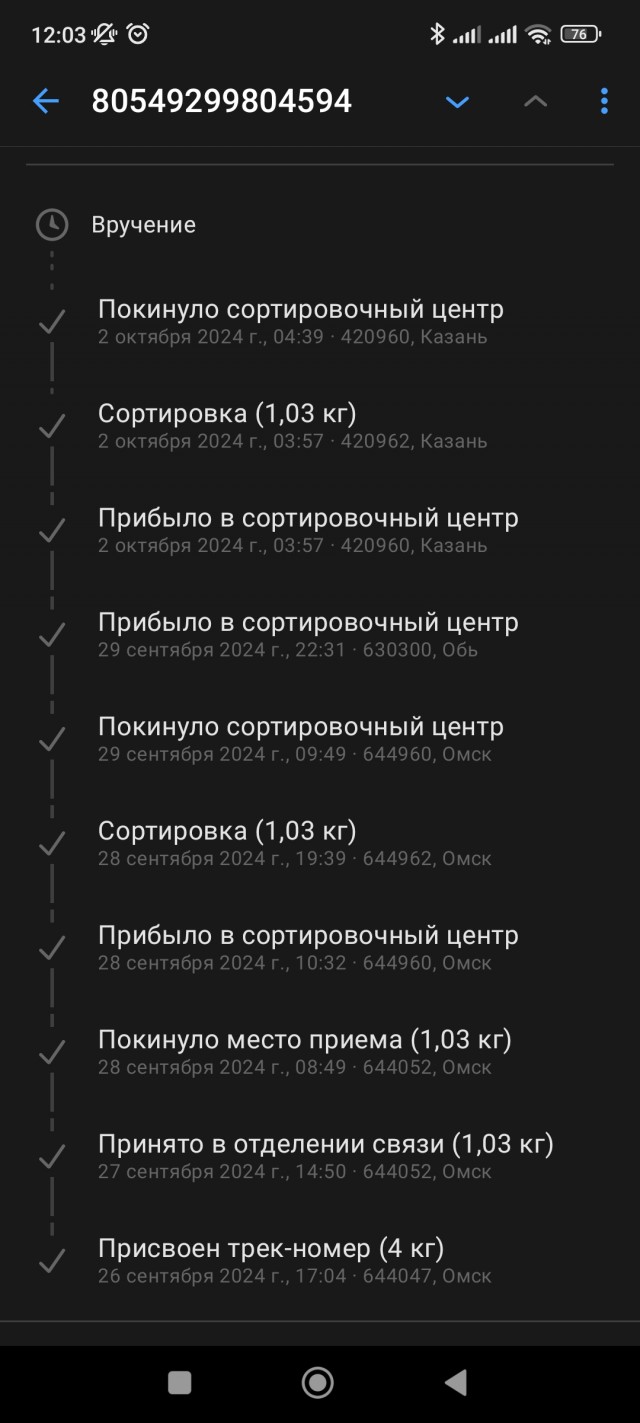The height and width of the screenshot is (1423, 640).
Task: Tap the system home button
Action: pos(318,1383)
